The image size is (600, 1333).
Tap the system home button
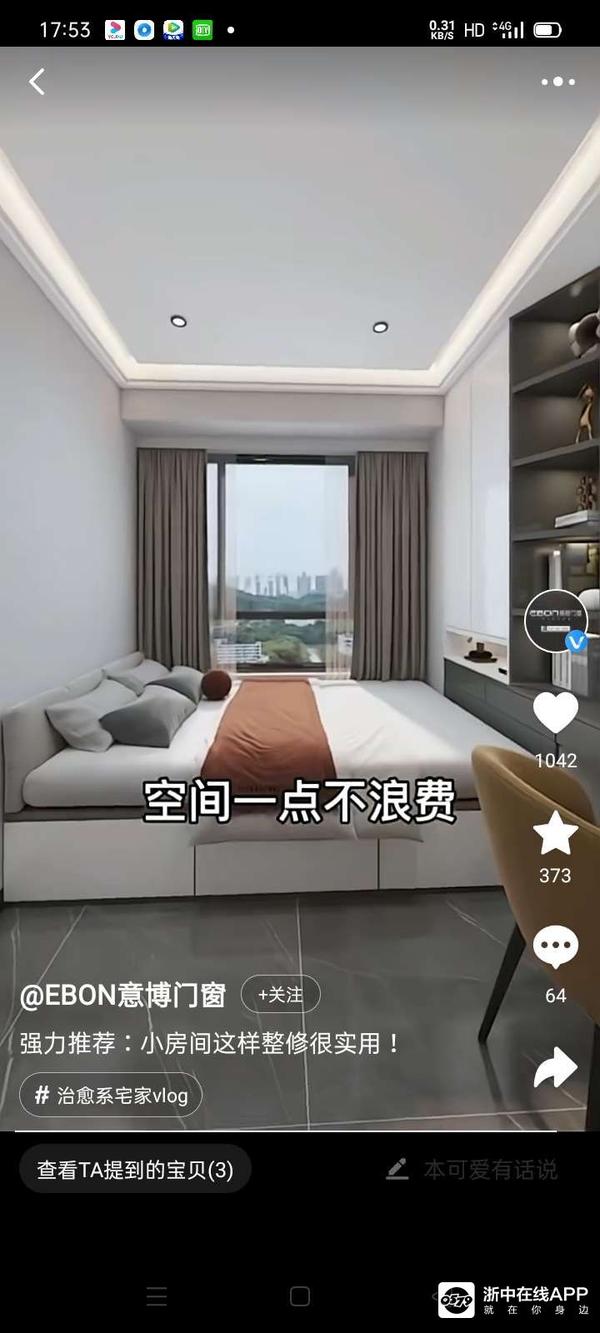300,1296
